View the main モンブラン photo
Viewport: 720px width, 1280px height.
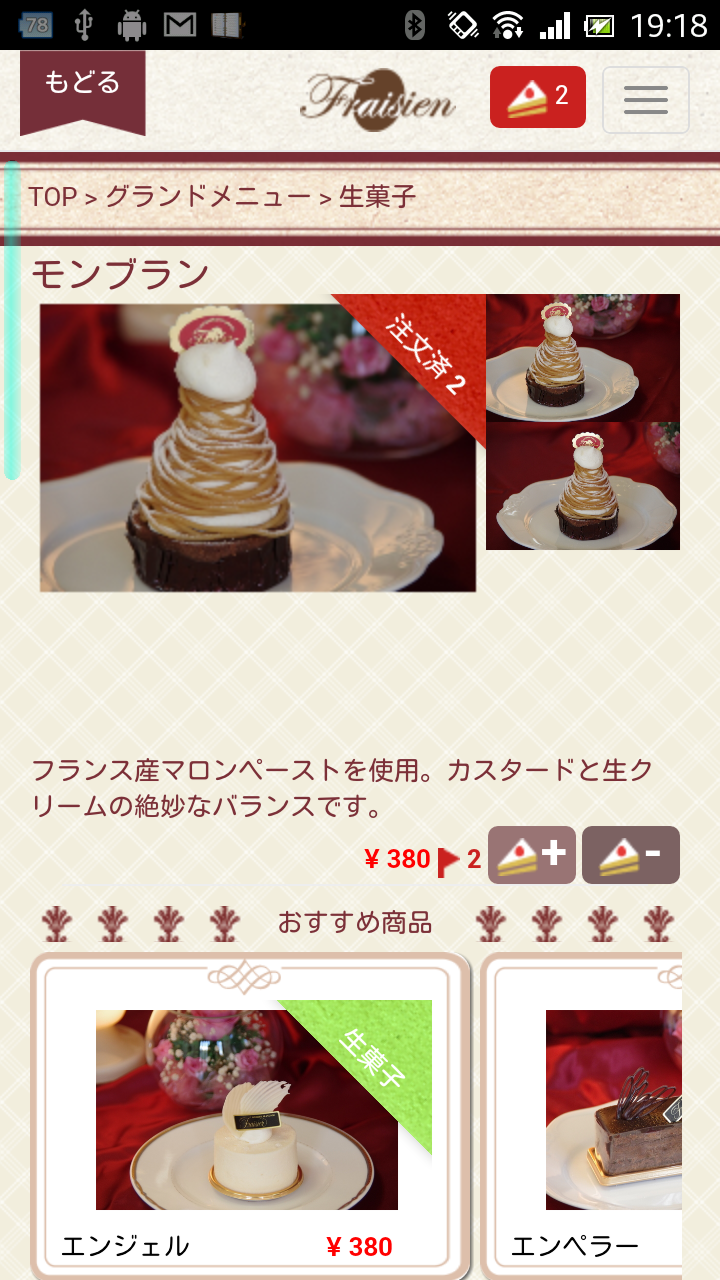[258, 447]
